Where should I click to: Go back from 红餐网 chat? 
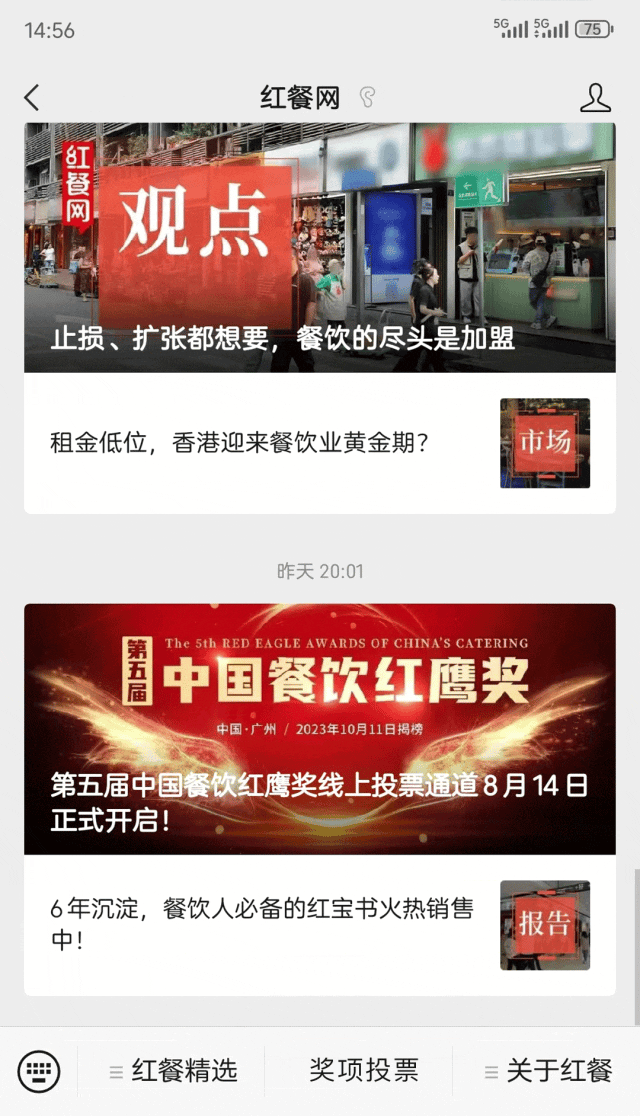pos(32,97)
